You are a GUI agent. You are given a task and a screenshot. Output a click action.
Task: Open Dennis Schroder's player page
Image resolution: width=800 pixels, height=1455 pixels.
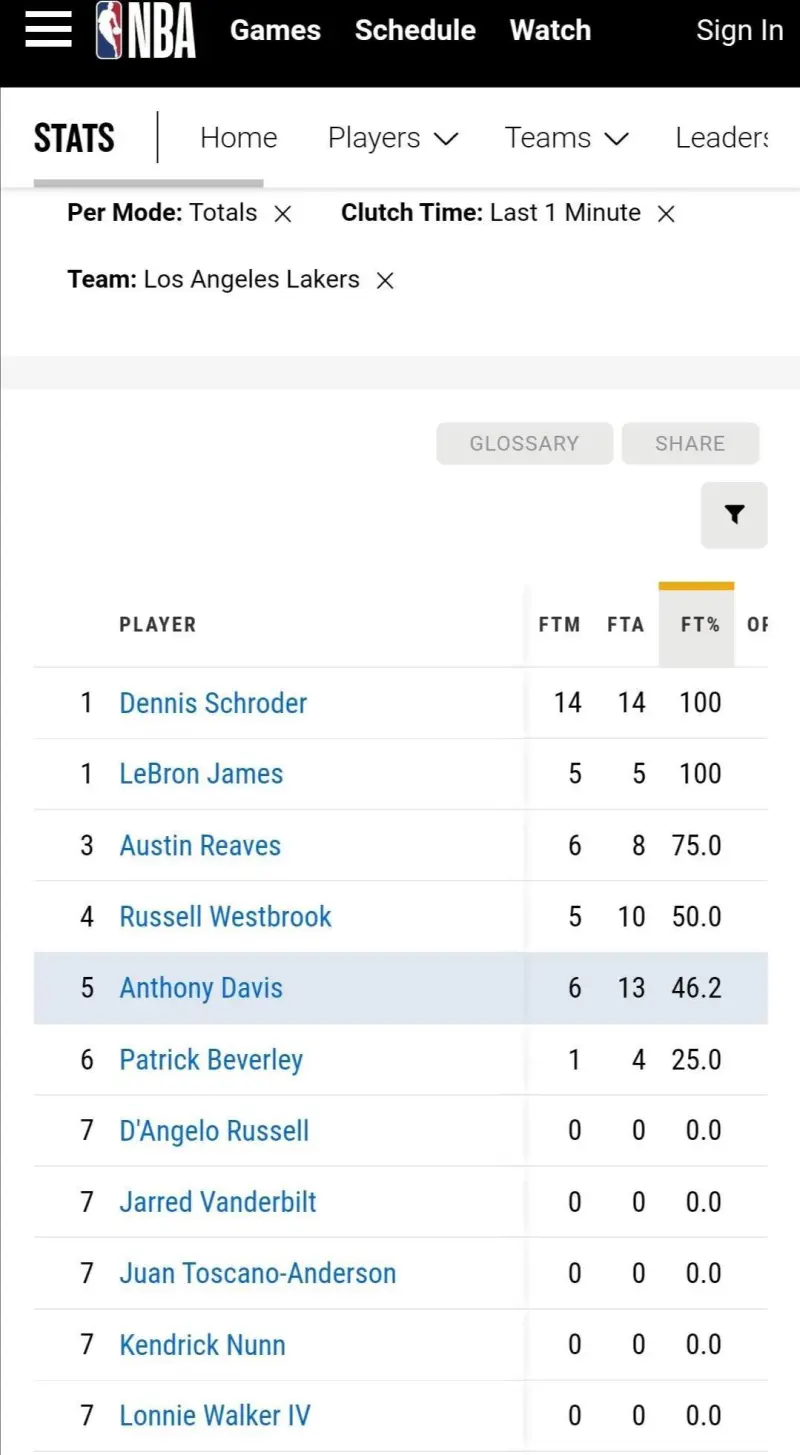click(213, 703)
